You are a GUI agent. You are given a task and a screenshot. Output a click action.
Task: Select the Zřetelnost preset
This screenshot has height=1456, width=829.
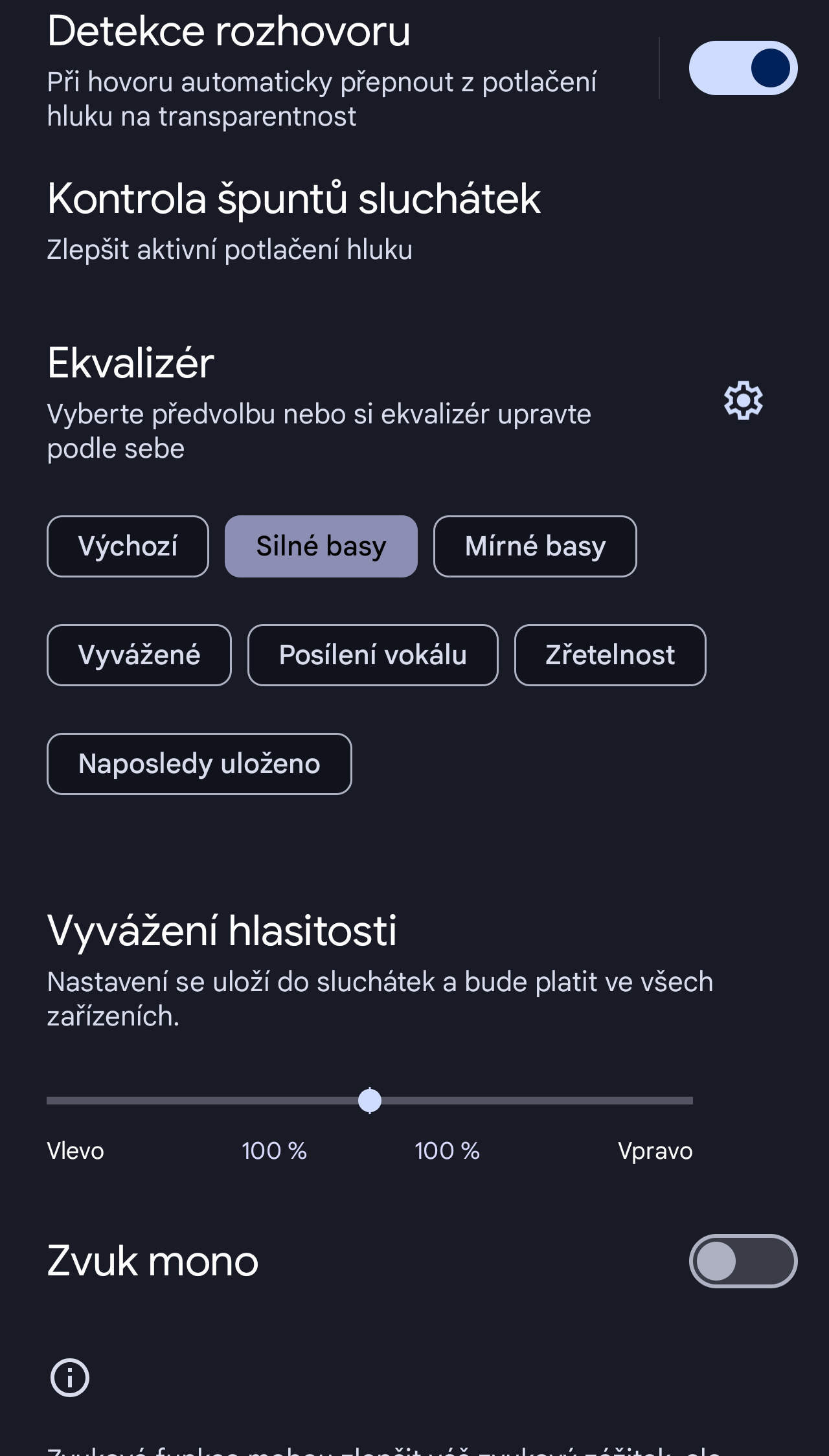(609, 655)
